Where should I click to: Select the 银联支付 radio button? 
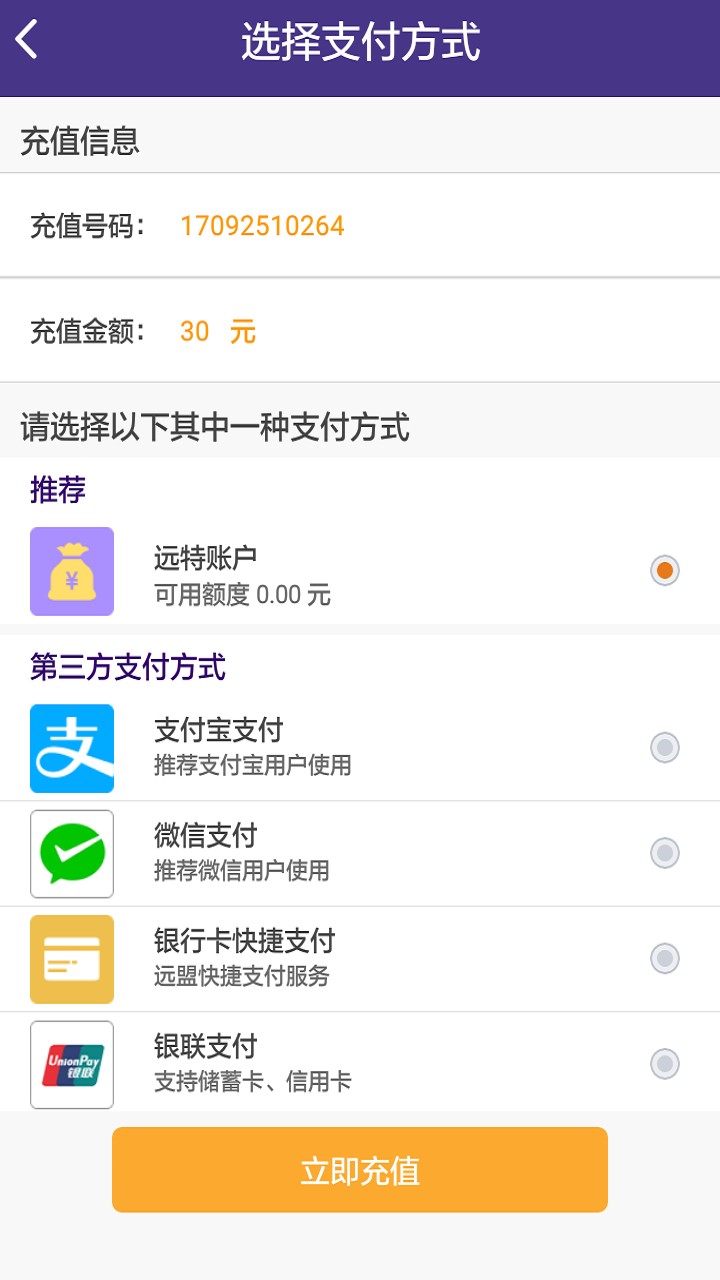[x=665, y=1064]
